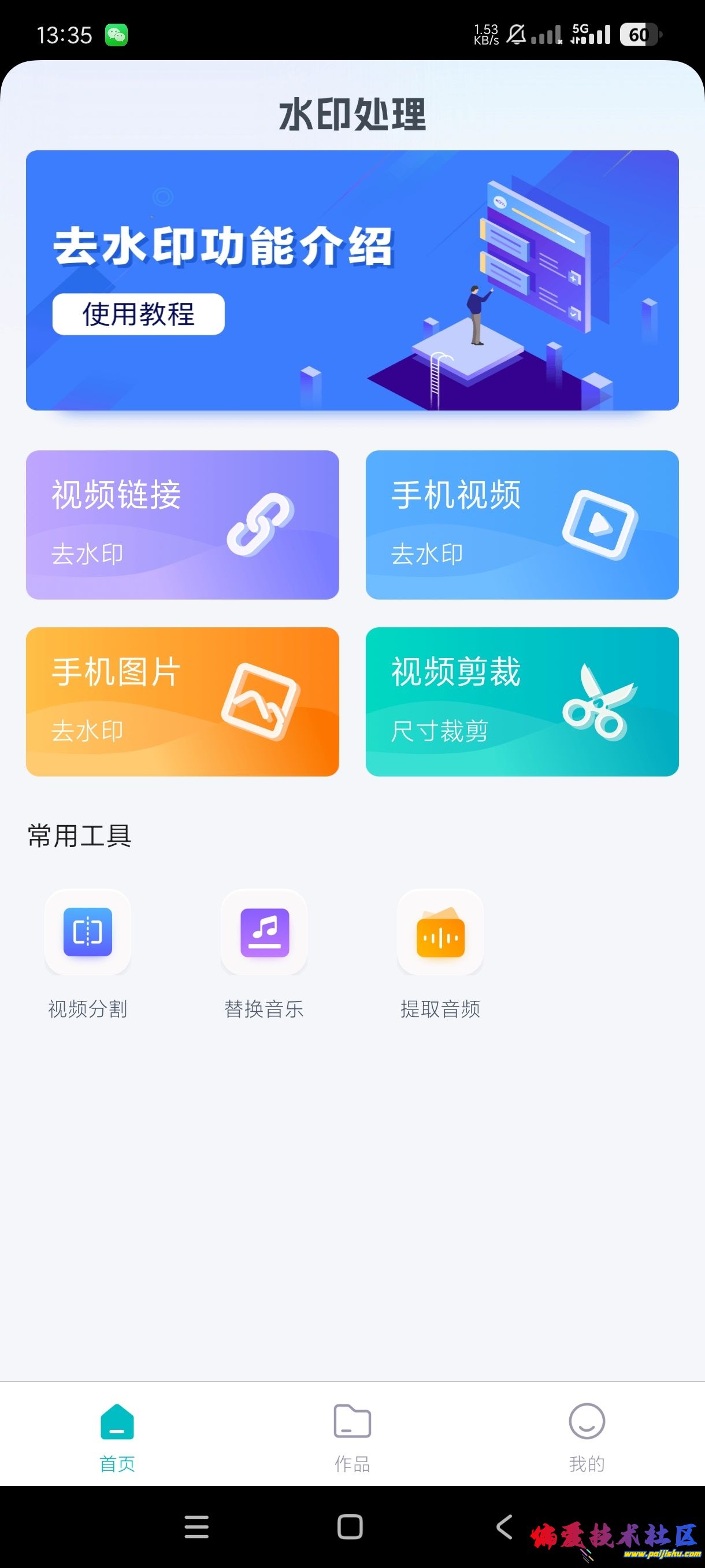Image resolution: width=705 pixels, height=1568 pixels.
Task: Select the 手机图片 去水印 card
Action: tap(182, 701)
